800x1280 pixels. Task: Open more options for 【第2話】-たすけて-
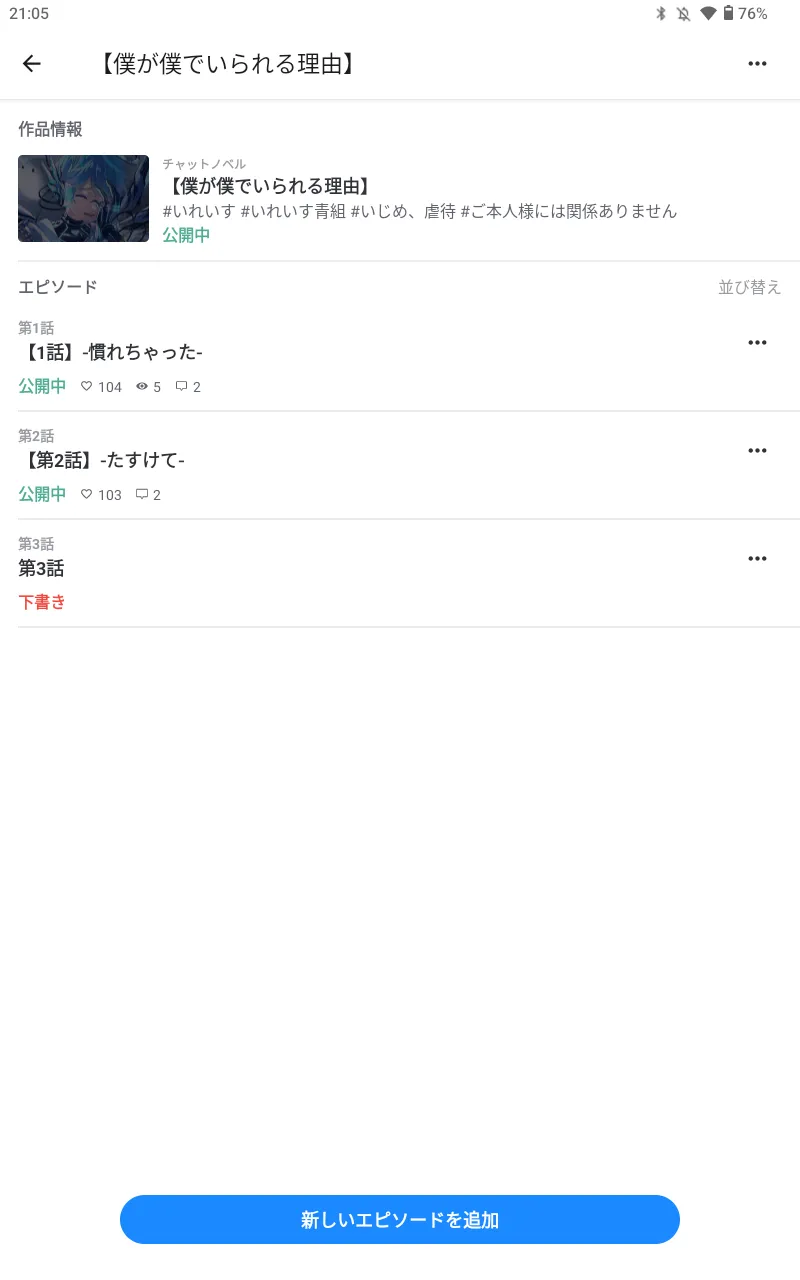(757, 451)
